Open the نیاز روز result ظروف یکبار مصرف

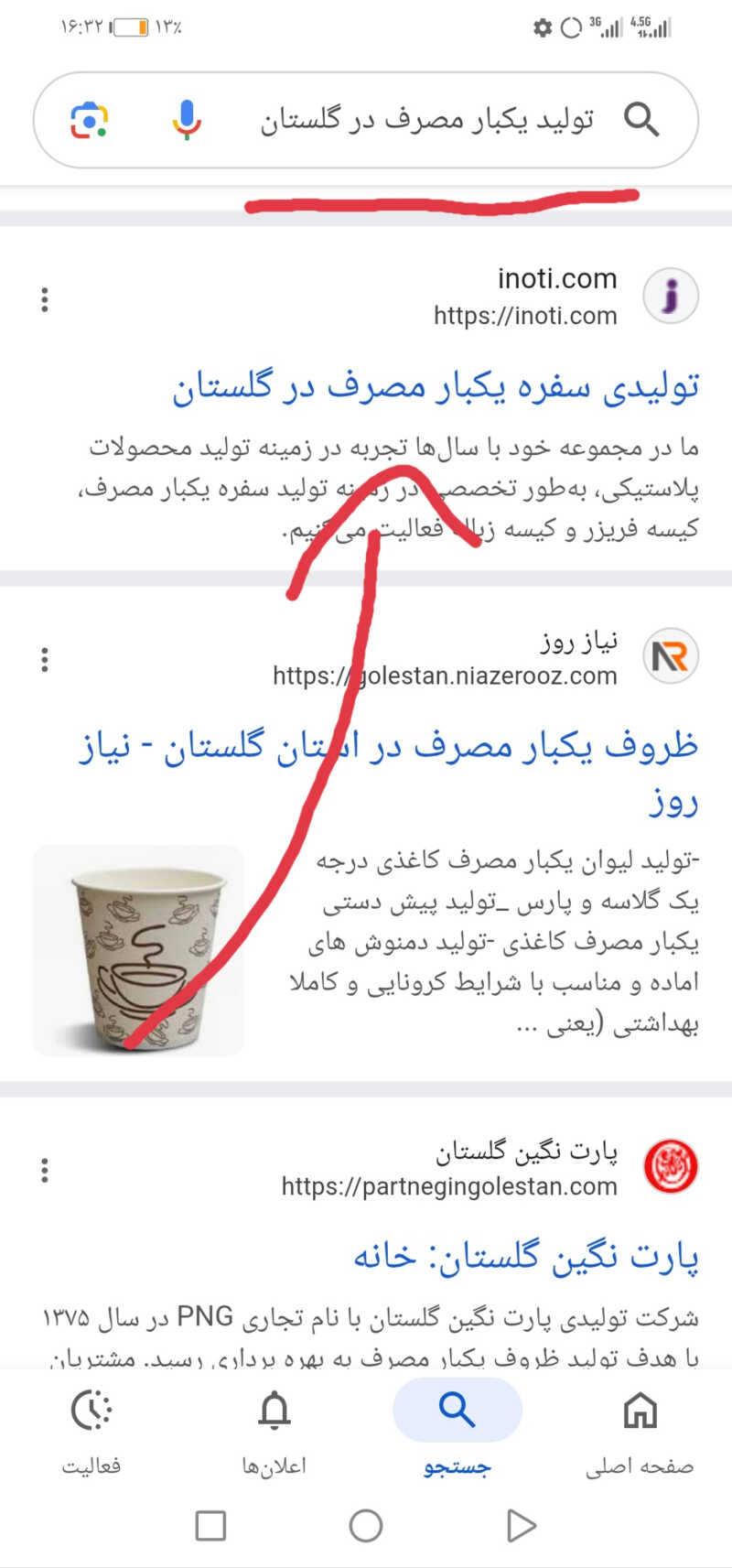coord(388,747)
